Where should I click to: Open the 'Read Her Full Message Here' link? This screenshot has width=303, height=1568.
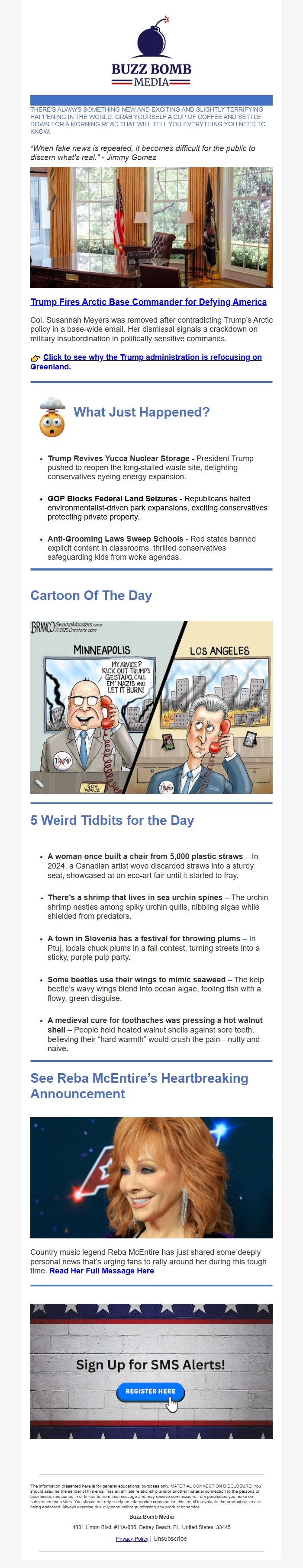[x=101, y=1271]
